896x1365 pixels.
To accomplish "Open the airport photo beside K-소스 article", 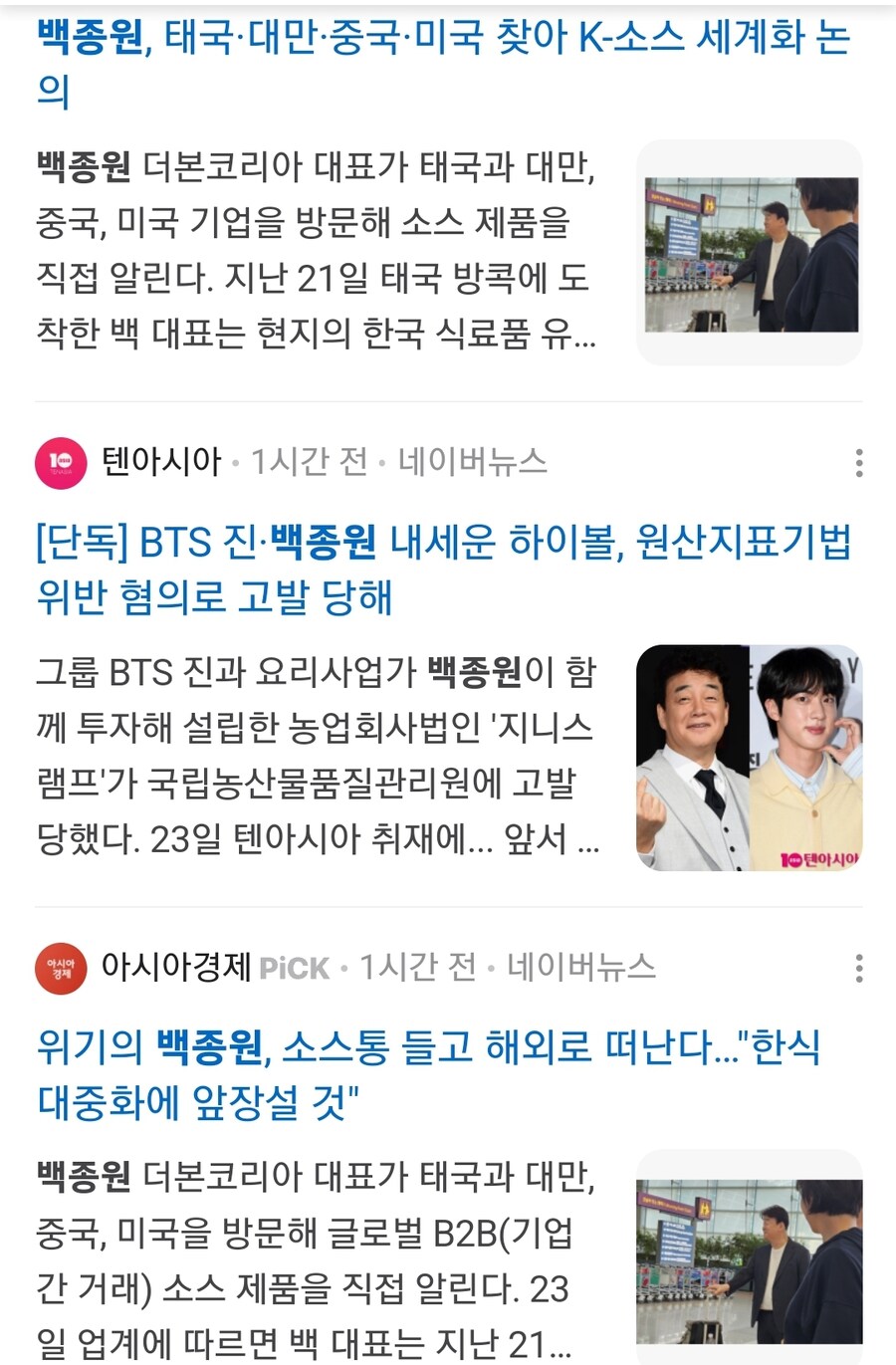I will (x=750, y=254).
